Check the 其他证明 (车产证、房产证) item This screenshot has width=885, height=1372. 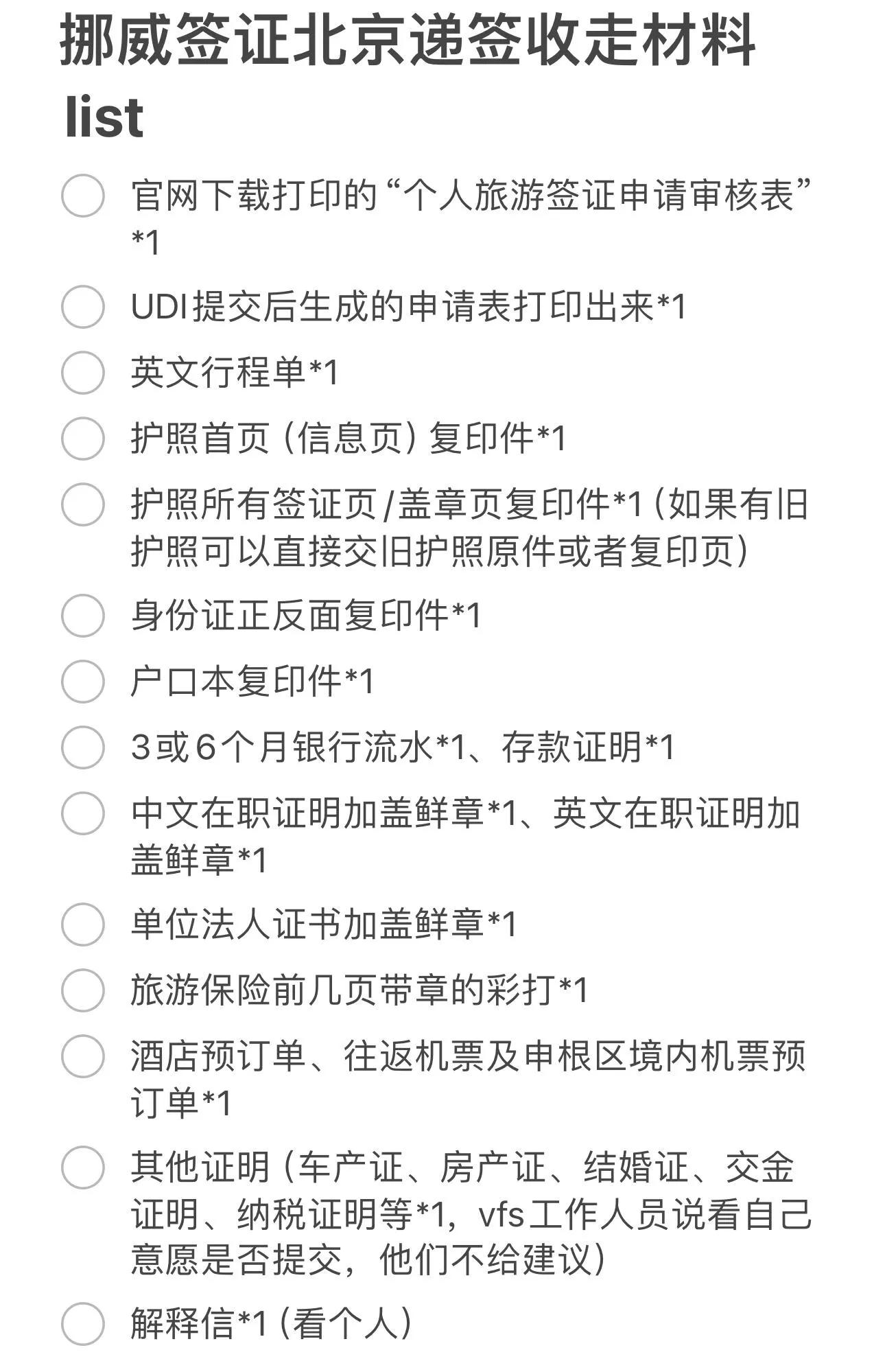coord(83,1167)
